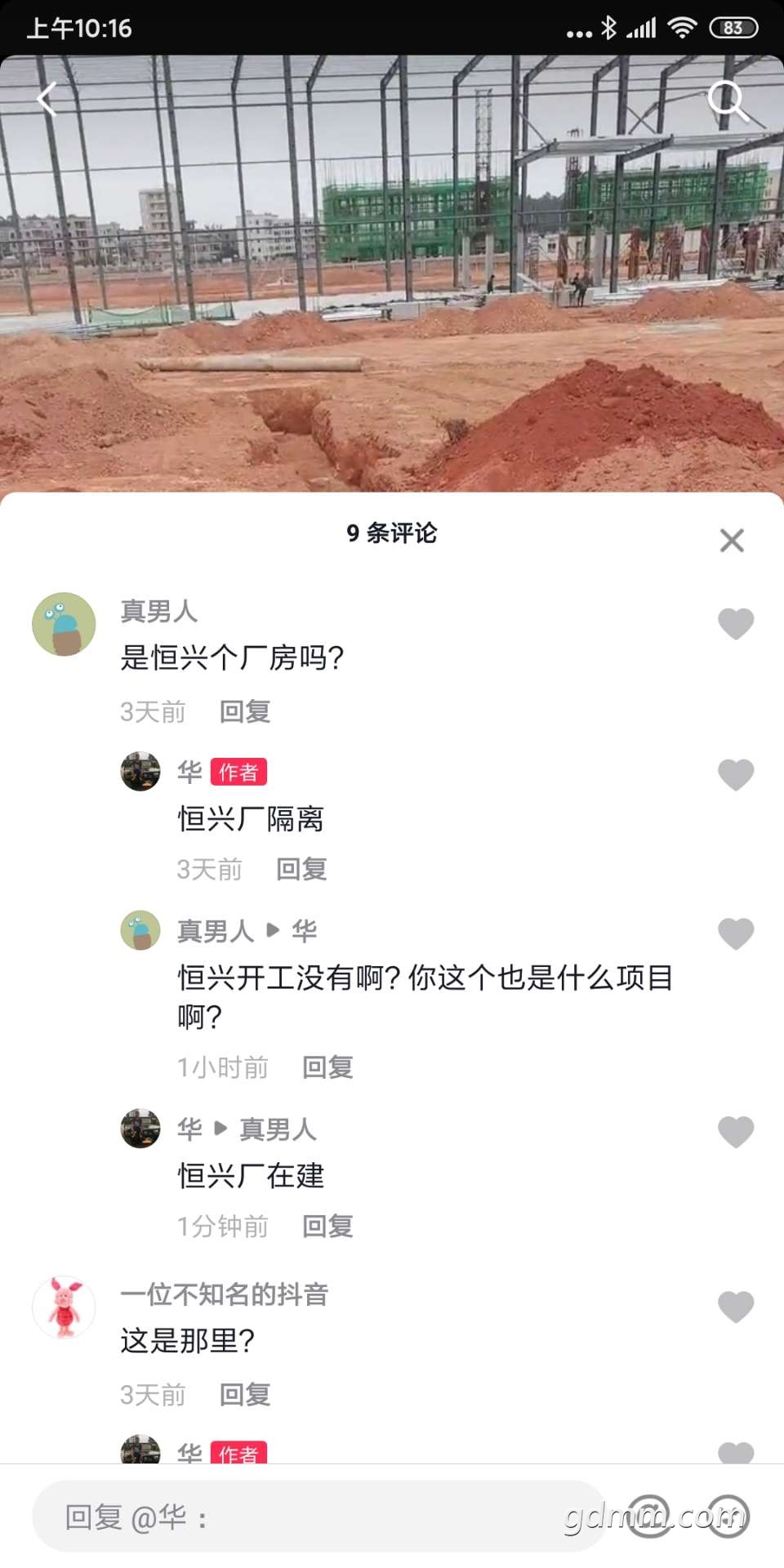Like the comment "这是那里?"
The height and width of the screenshot is (1568, 784).
coord(735,1307)
